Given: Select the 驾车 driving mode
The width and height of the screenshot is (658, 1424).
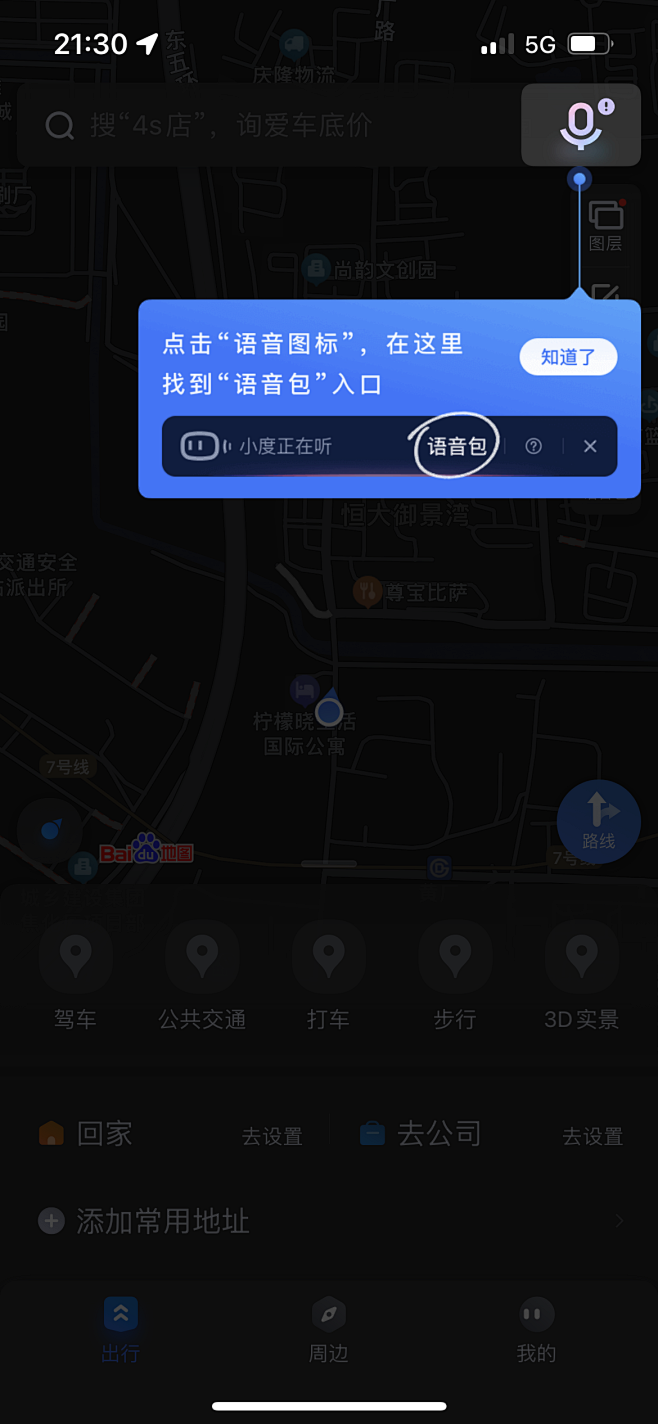Looking at the screenshot, I should click(x=75, y=976).
